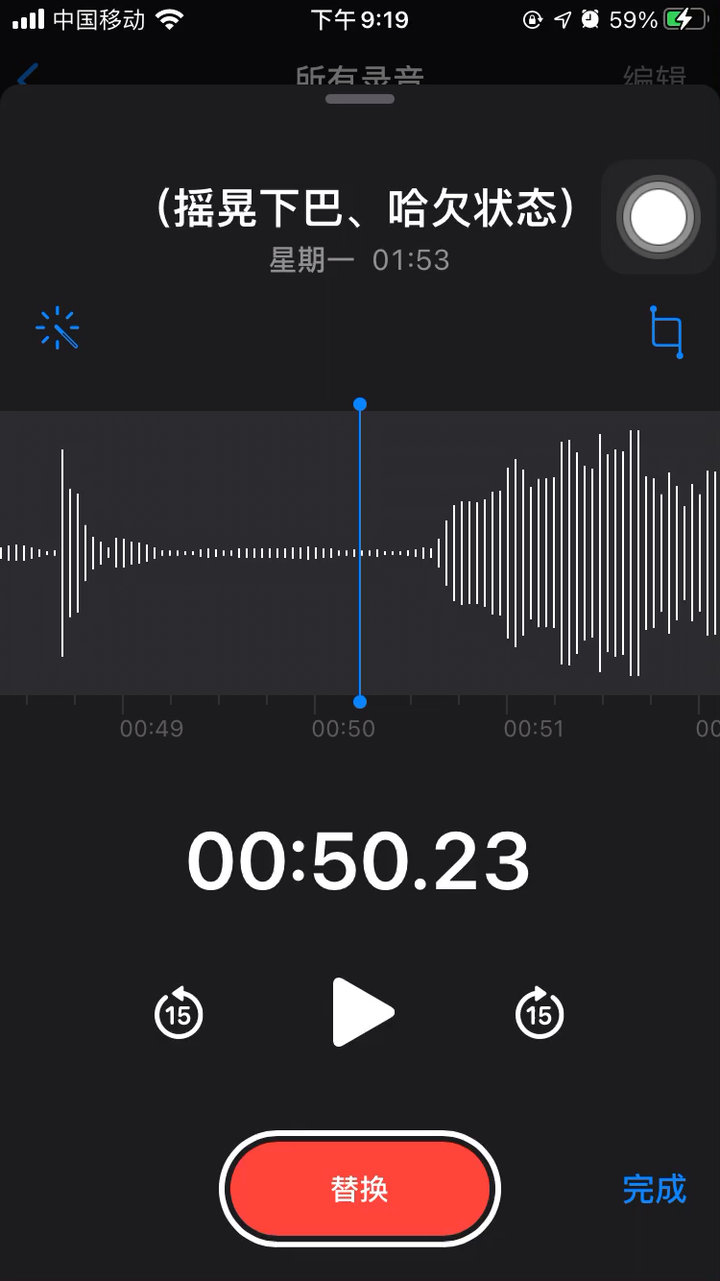
Task: Open the trim crop tool
Action: [666, 332]
